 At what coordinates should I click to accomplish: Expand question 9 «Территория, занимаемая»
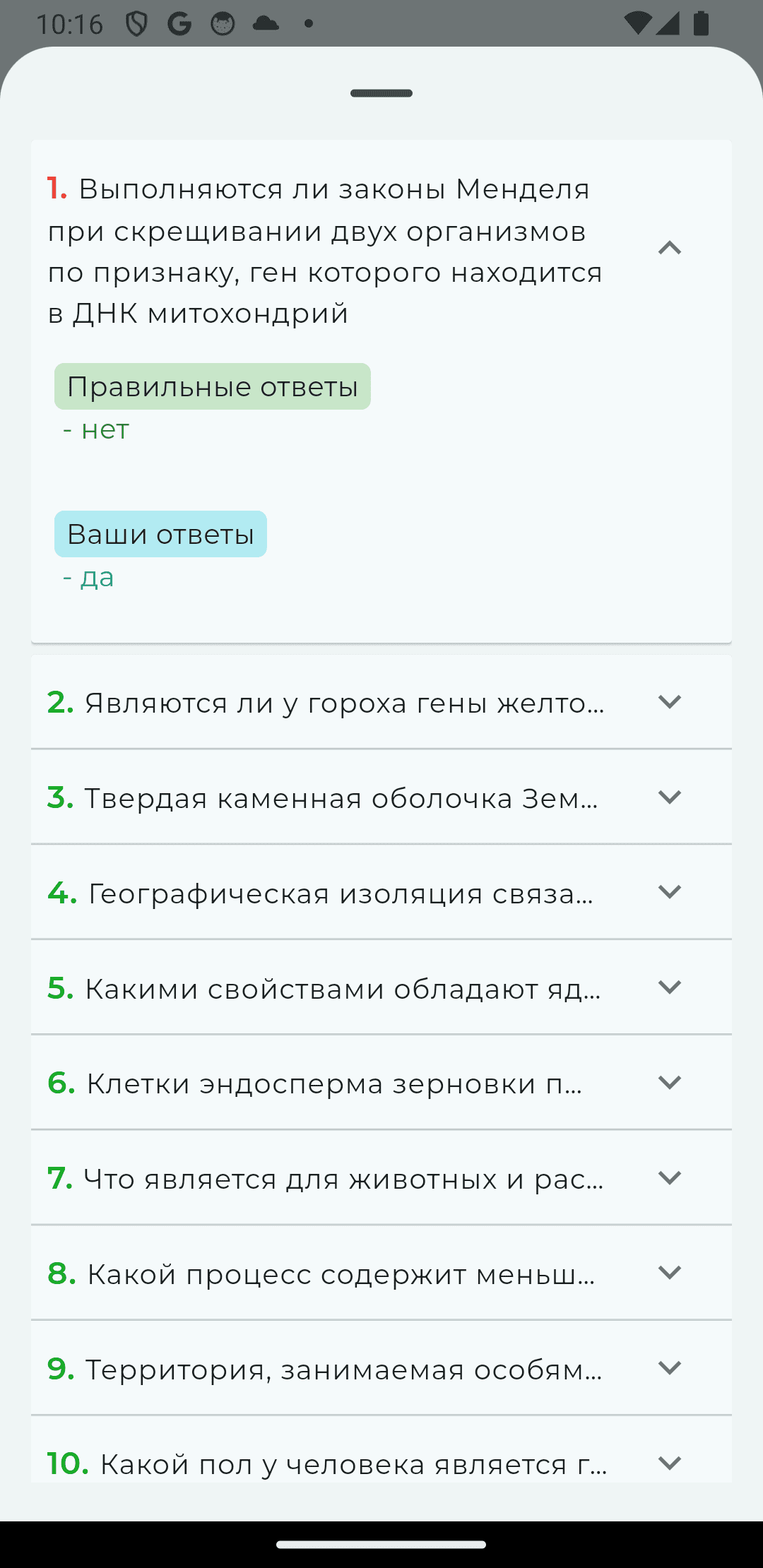[669, 1368]
